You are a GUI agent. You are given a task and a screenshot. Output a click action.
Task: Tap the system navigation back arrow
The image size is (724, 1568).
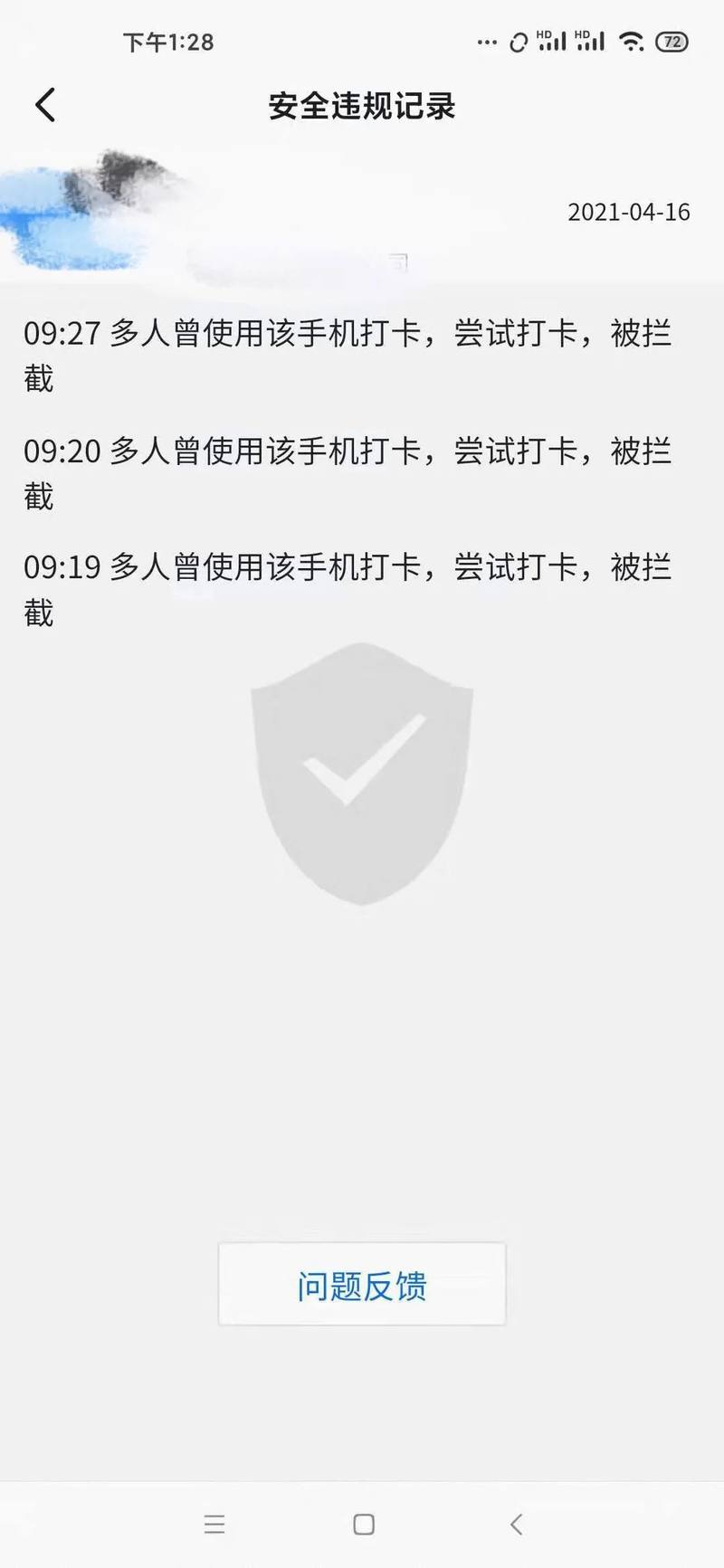pos(516,1525)
